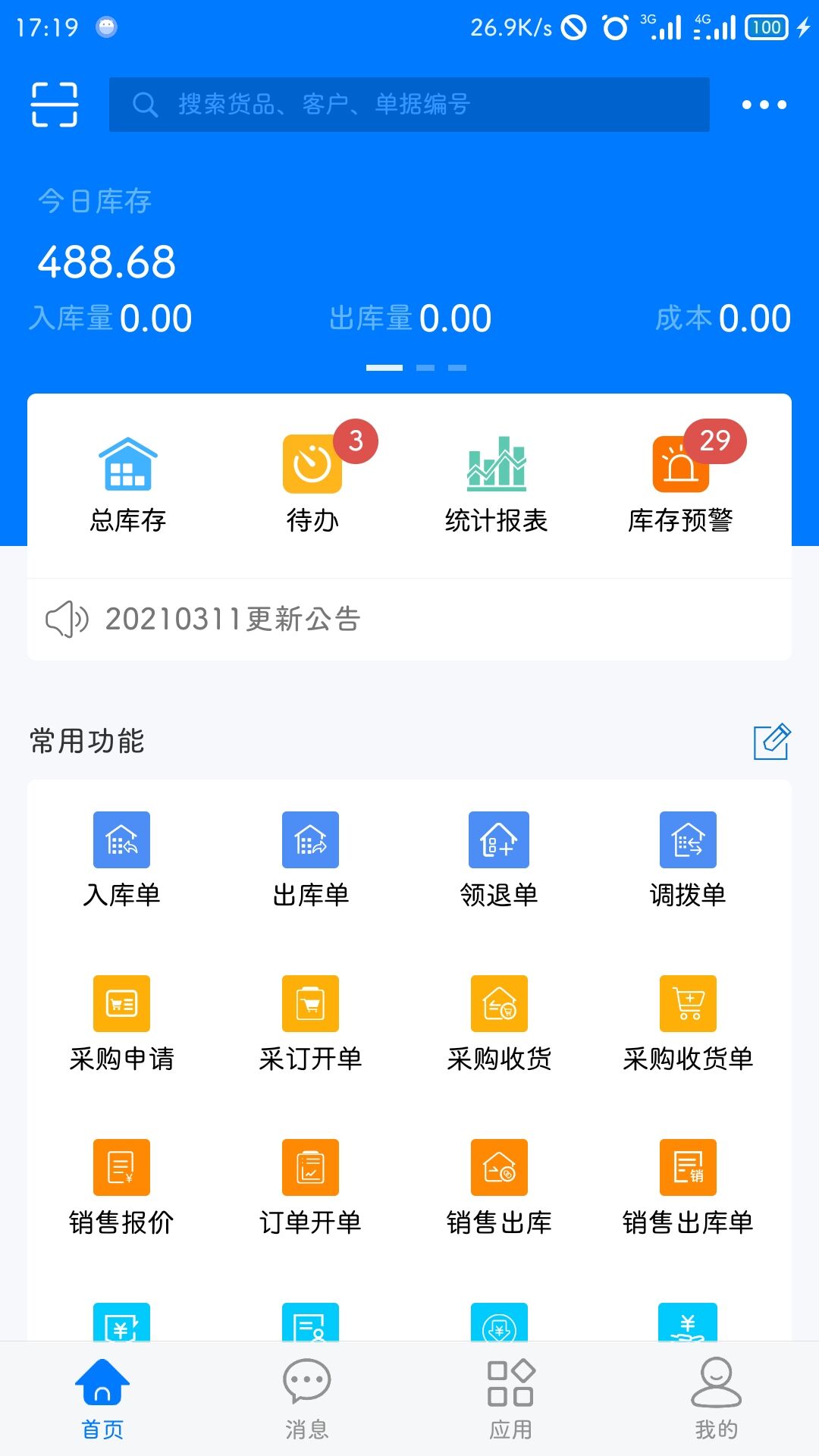Open the three-dot overflow menu
Image resolution: width=819 pixels, height=1456 pixels.
[764, 105]
